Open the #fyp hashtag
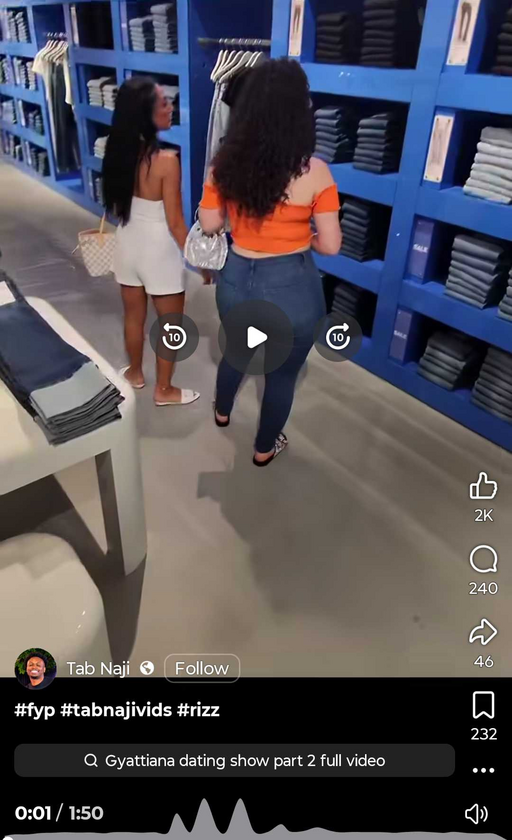Viewport: 512px width, 840px height. coord(35,710)
